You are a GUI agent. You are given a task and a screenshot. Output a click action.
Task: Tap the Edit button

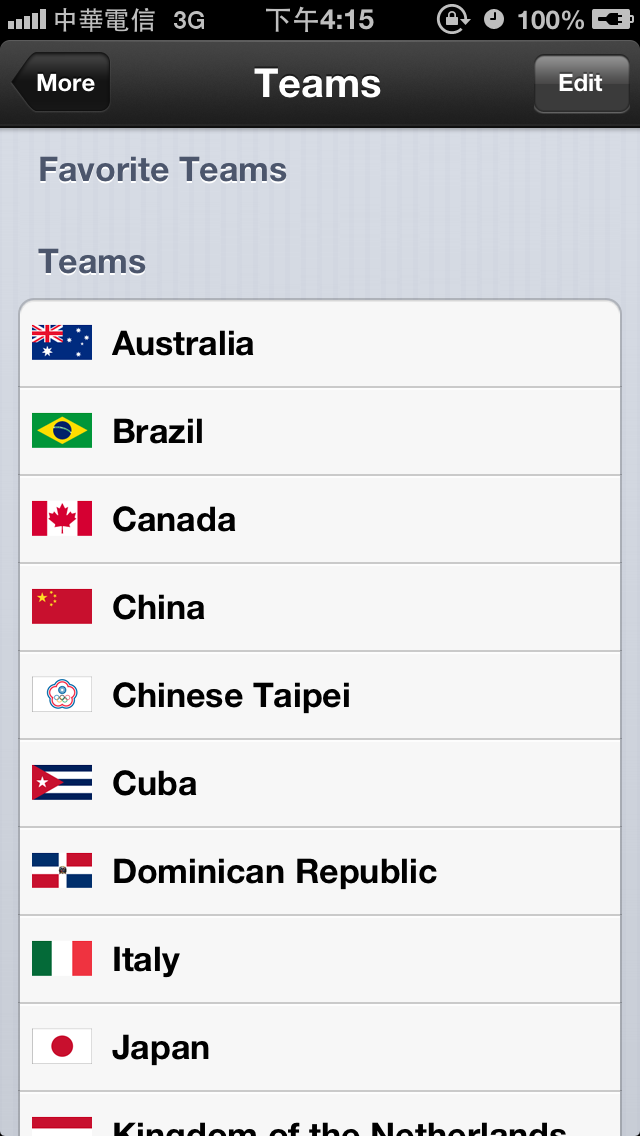(579, 83)
